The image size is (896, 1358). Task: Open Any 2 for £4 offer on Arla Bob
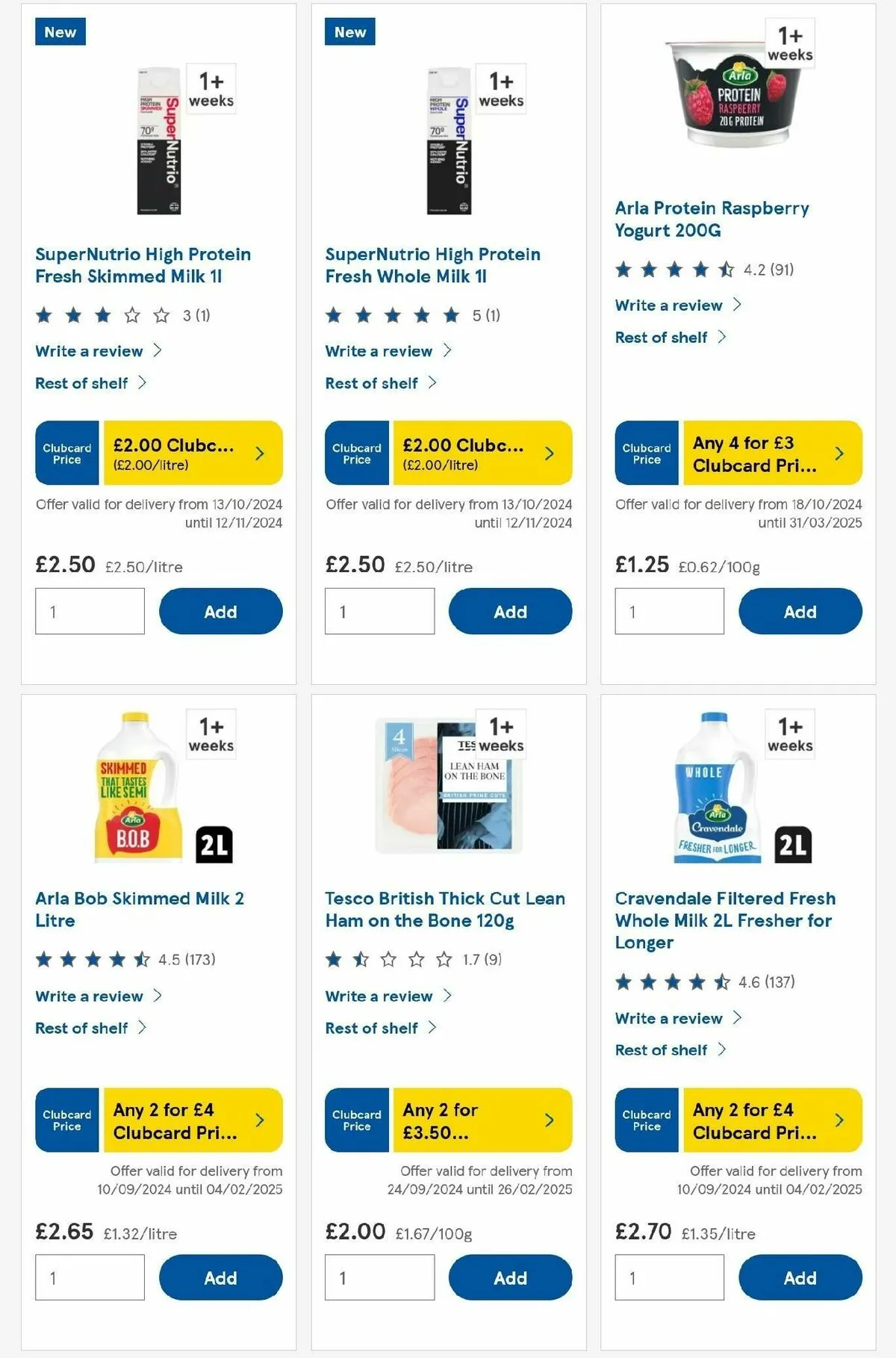point(191,1120)
